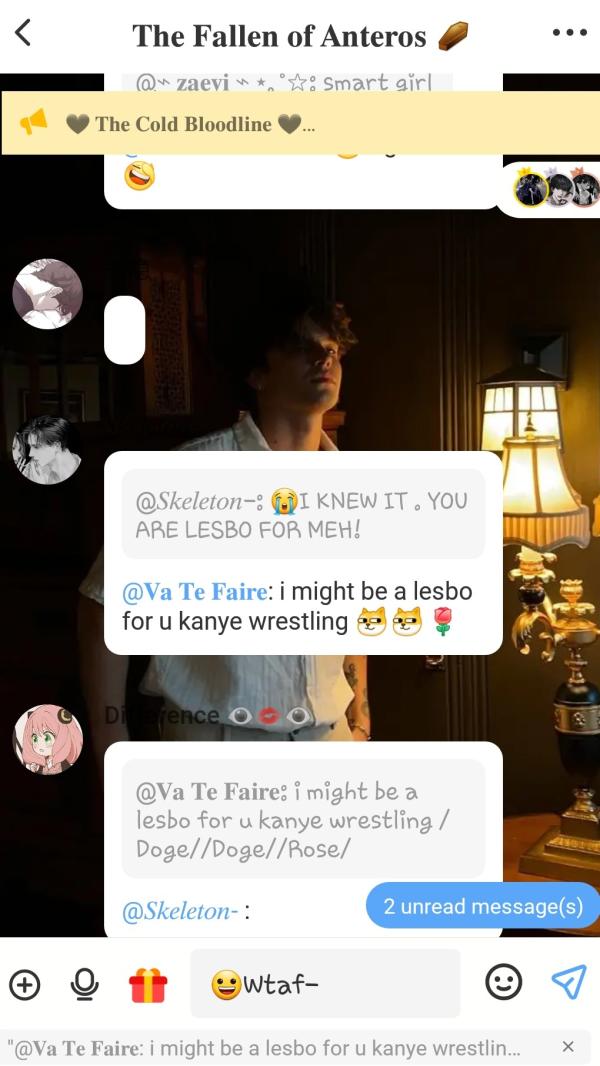Open the three-dot overflow menu
Viewport: 600px width, 1066px height.
click(569, 33)
